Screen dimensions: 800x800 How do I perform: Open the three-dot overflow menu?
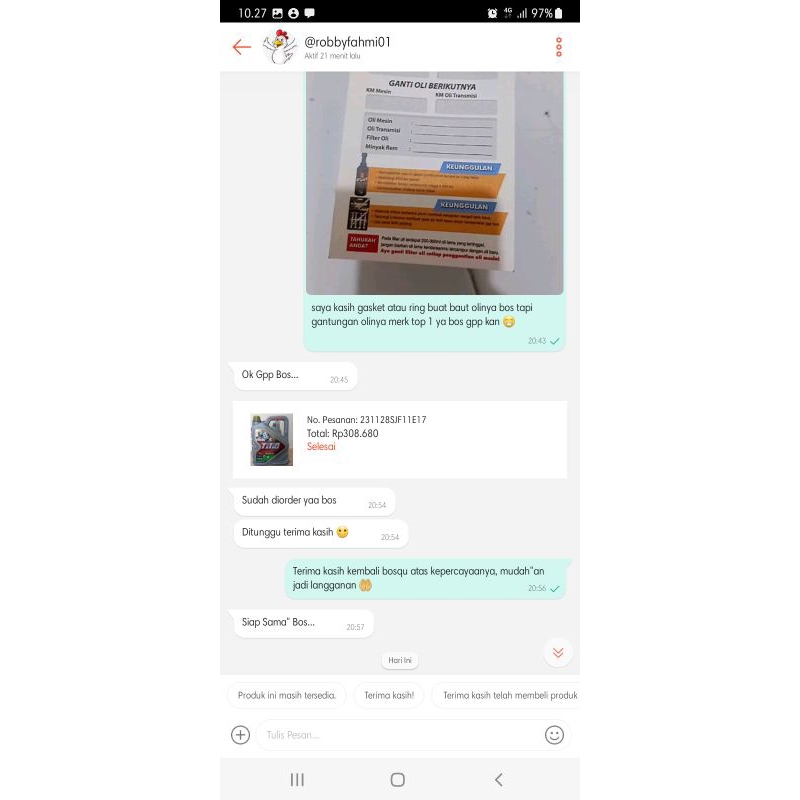point(558,47)
